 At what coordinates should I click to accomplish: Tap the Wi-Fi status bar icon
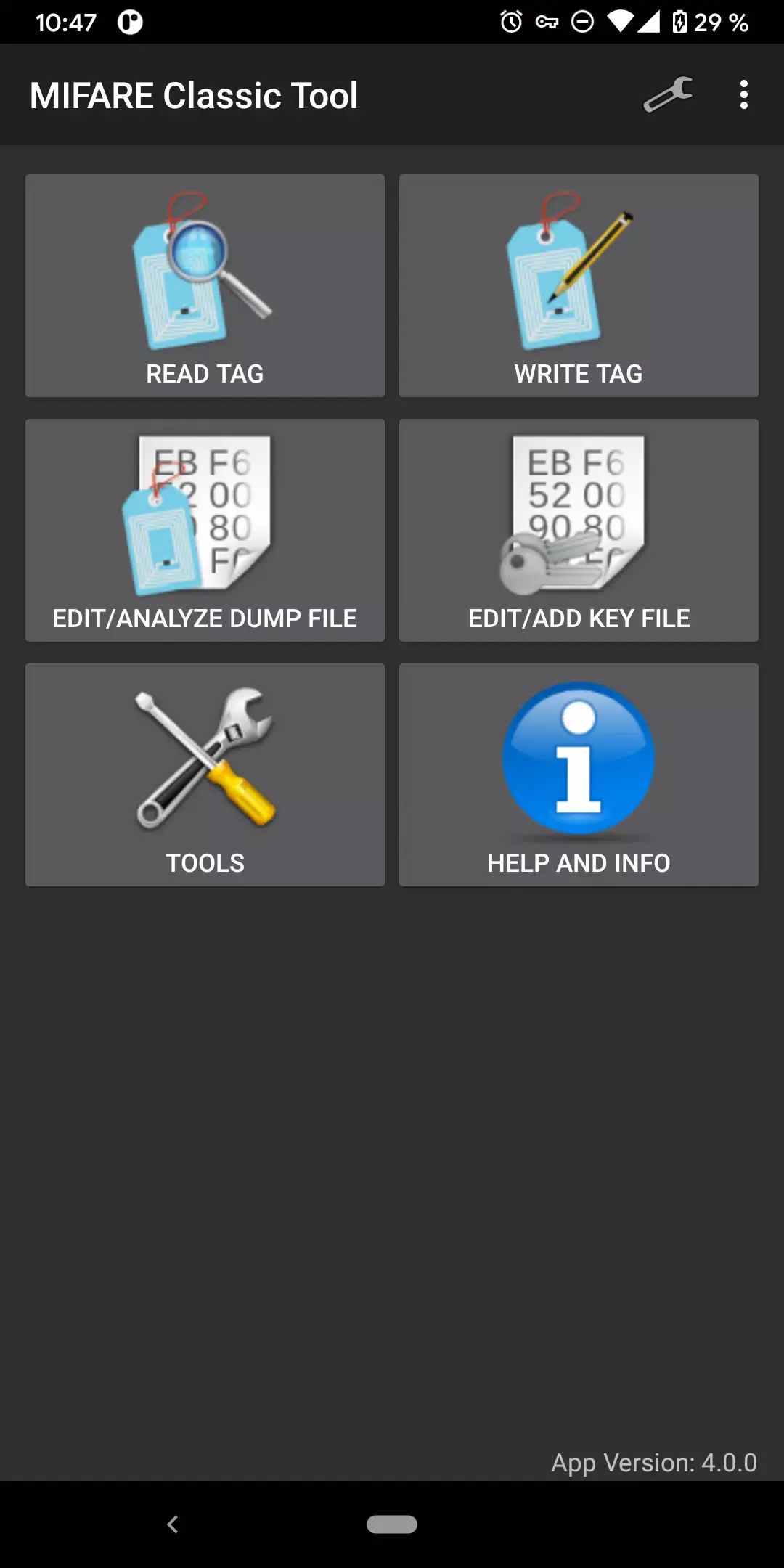tap(621, 22)
